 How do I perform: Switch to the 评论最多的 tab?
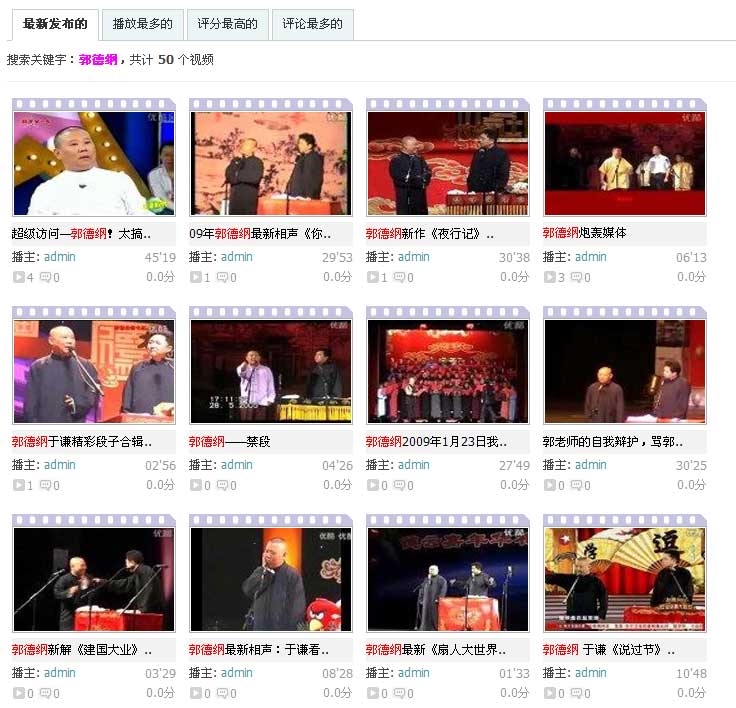pyautogui.click(x=312, y=24)
